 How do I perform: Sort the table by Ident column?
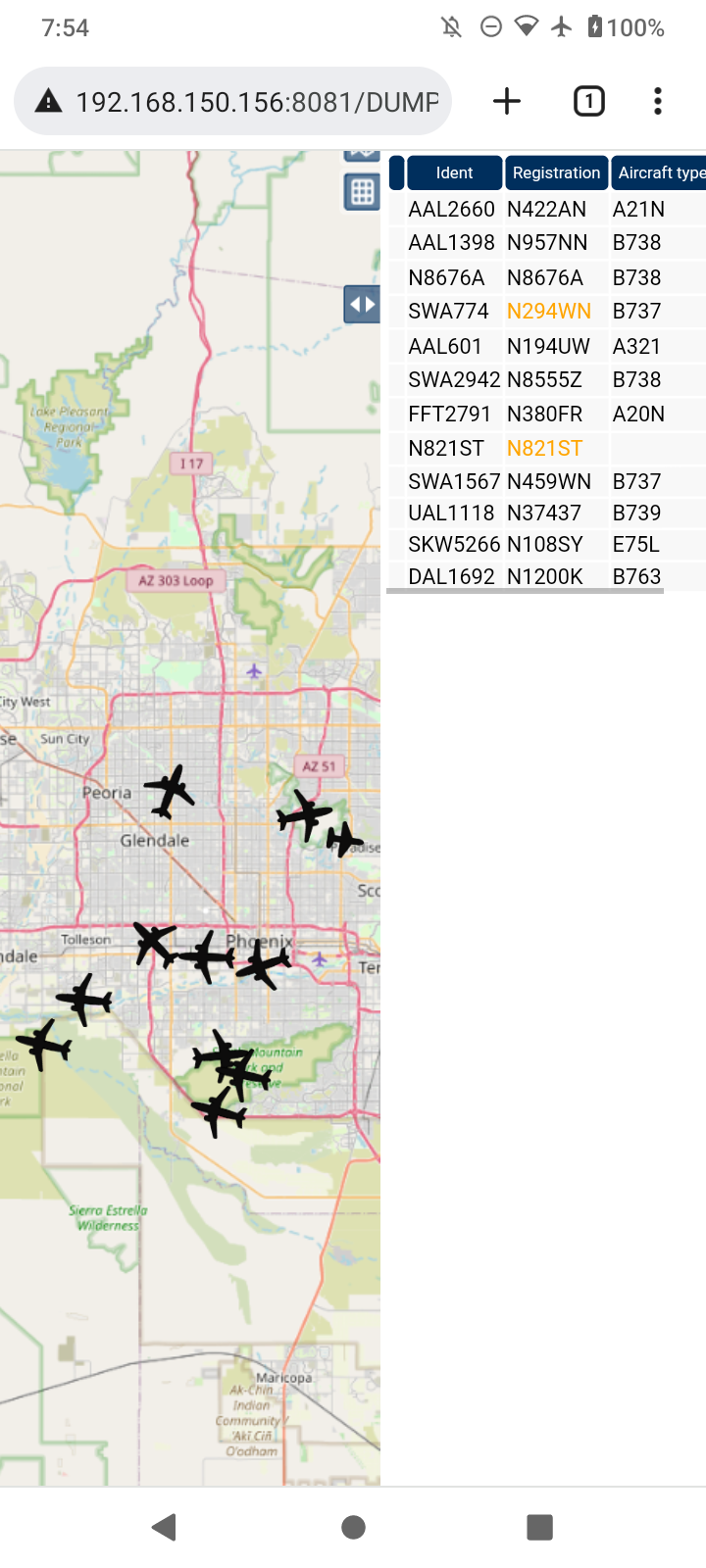[x=455, y=172]
